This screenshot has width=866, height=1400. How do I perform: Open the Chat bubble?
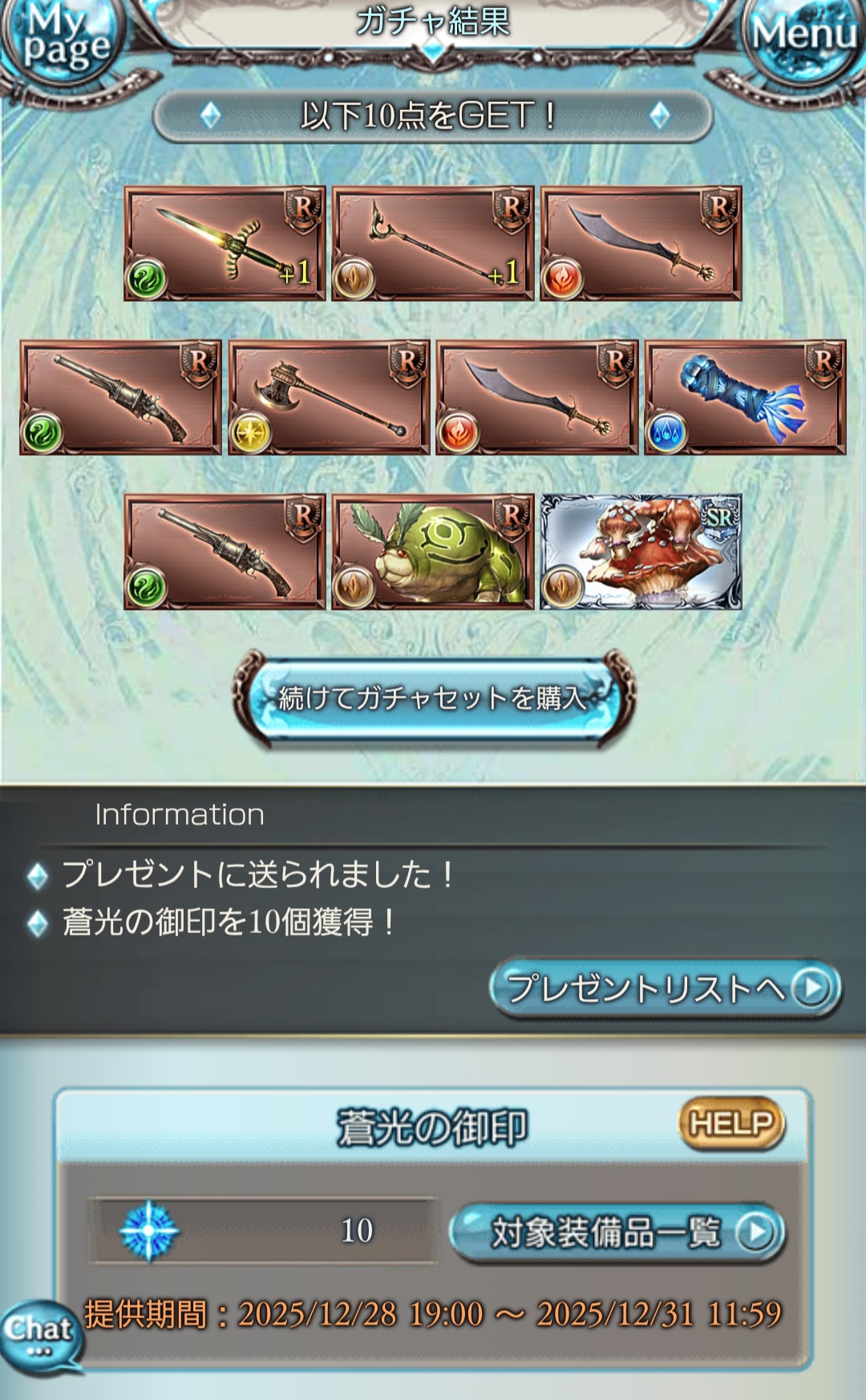coord(40,1334)
